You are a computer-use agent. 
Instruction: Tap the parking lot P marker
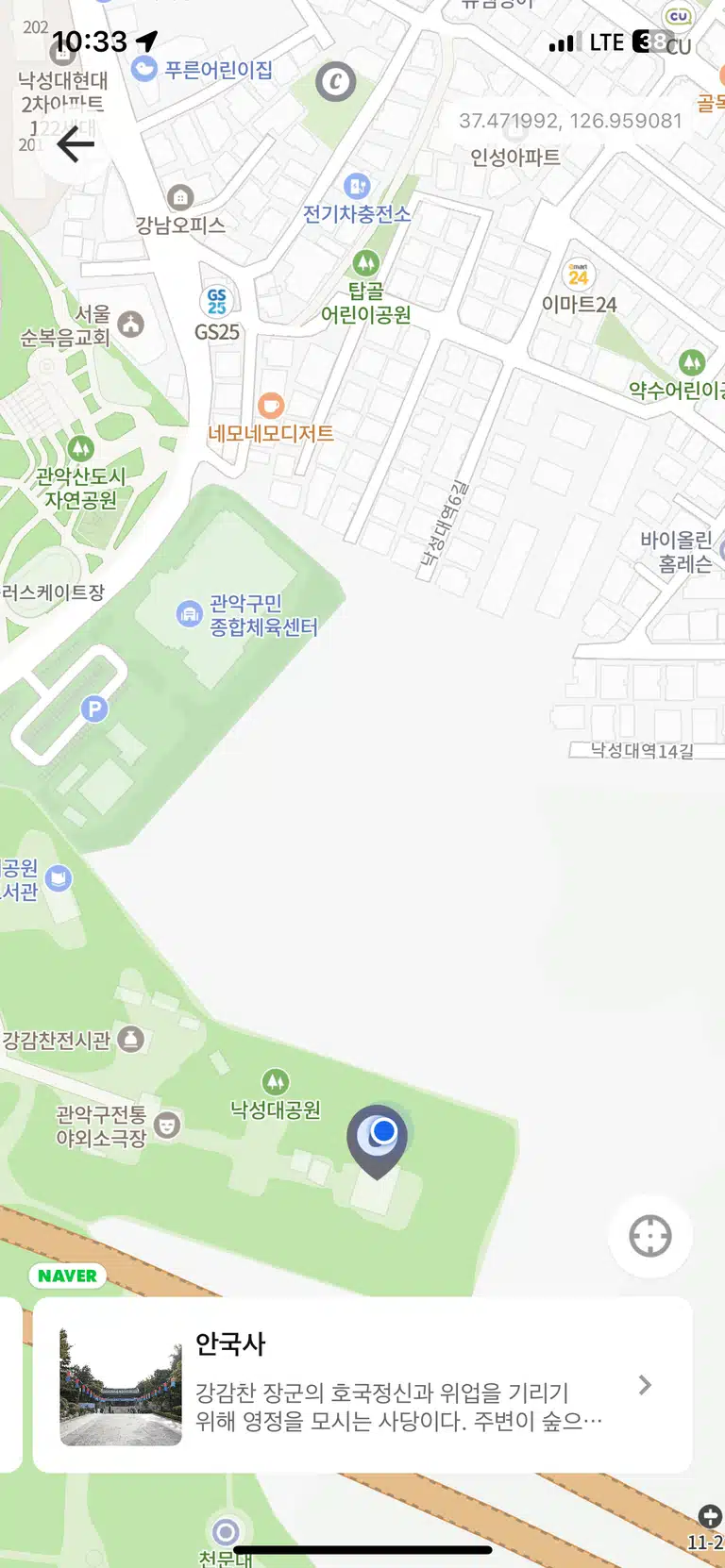point(94,709)
